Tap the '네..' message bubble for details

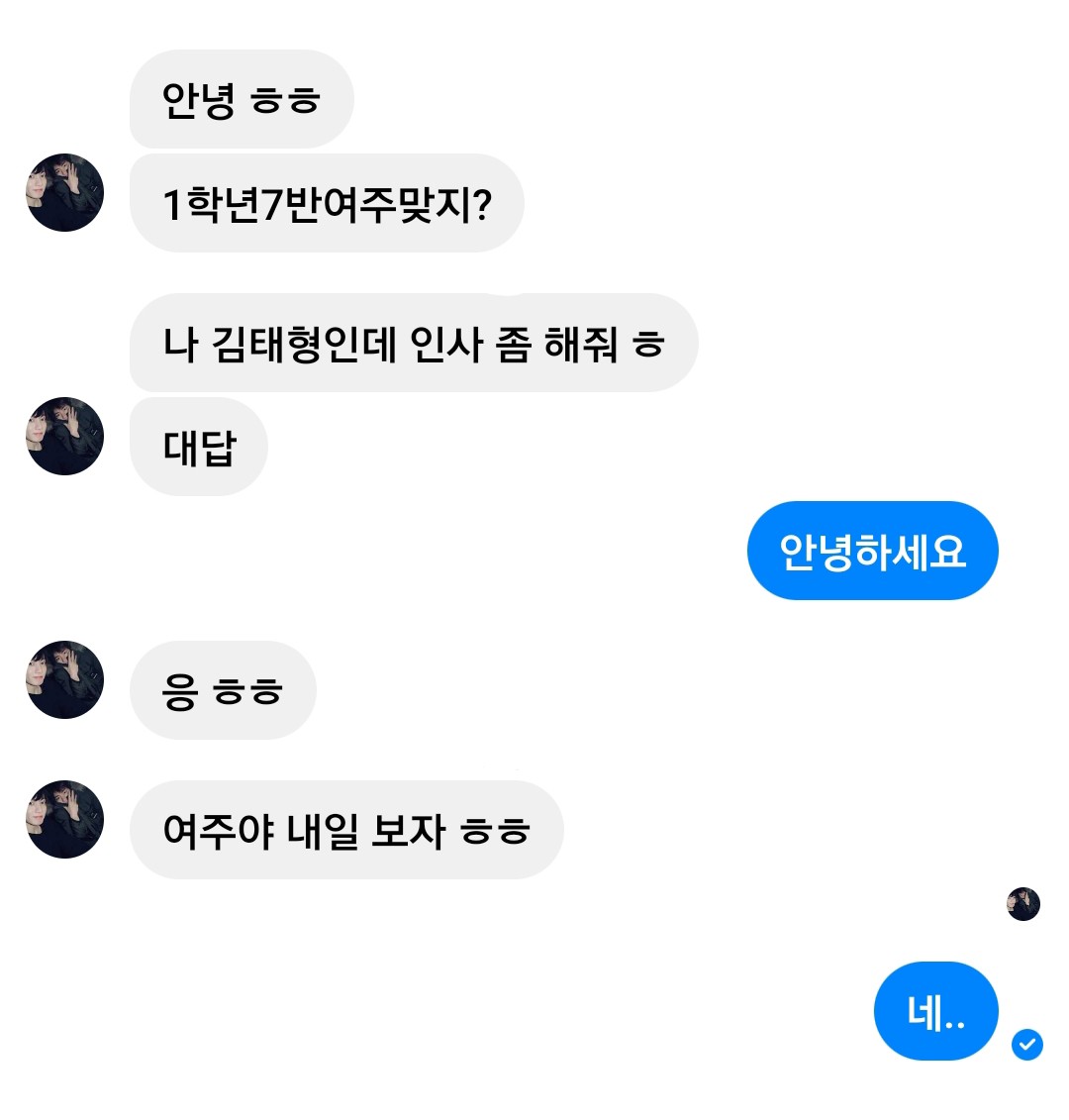pos(935,1011)
